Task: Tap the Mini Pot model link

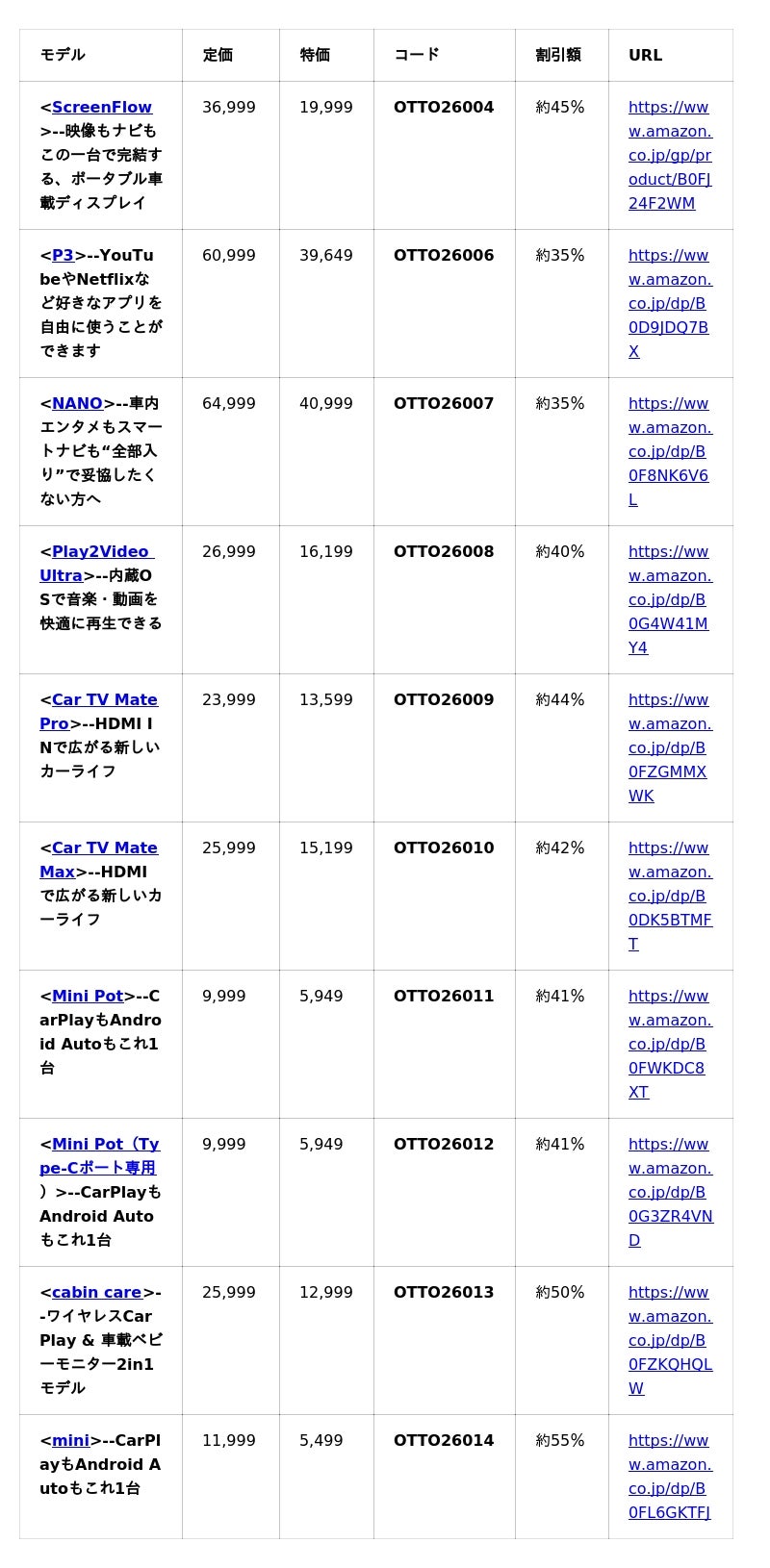Action: pyautogui.click(x=88, y=996)
